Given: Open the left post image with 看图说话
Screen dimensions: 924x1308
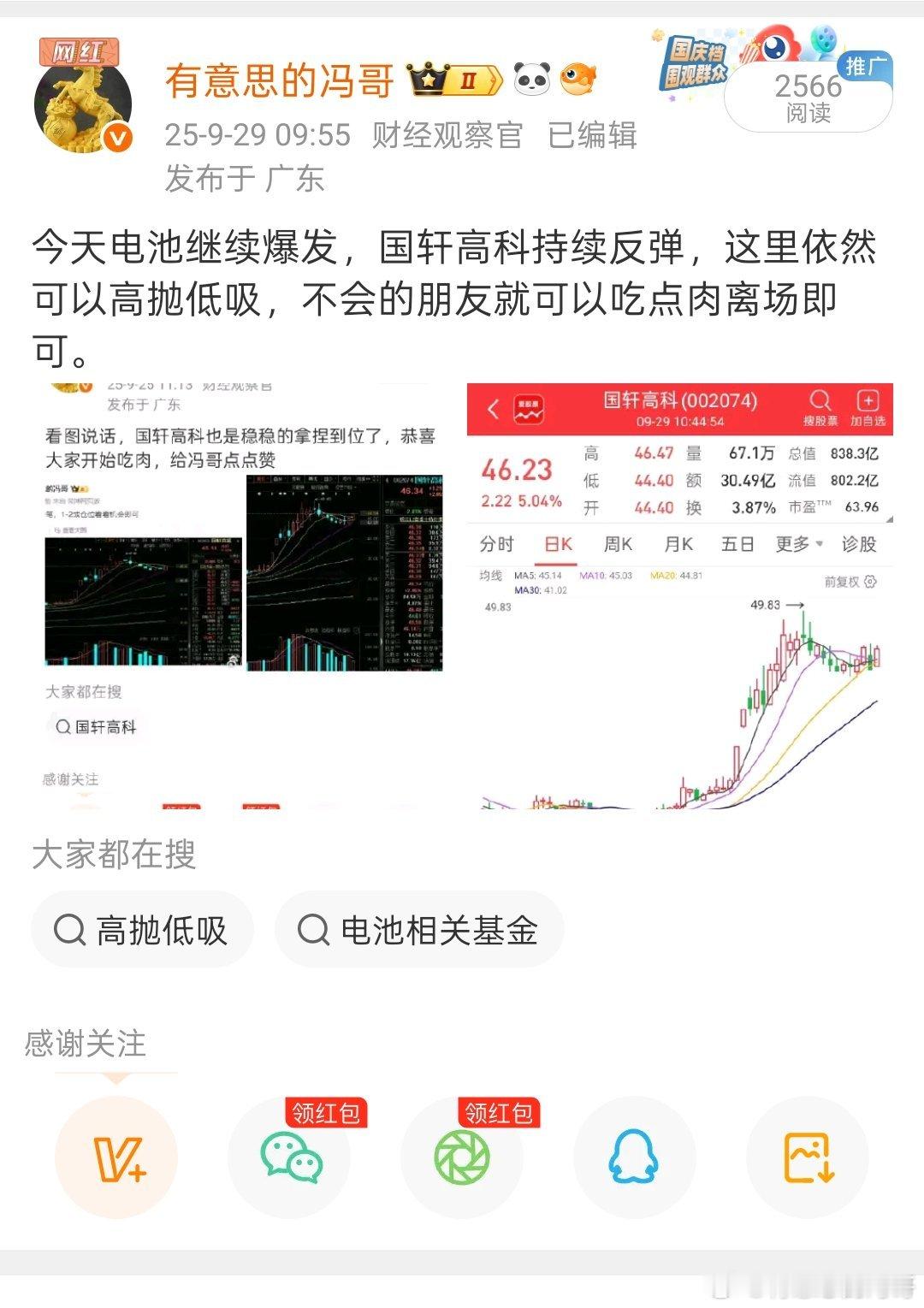Looking at the screenshot, I should pyautogui.click(x=245, y=595).
